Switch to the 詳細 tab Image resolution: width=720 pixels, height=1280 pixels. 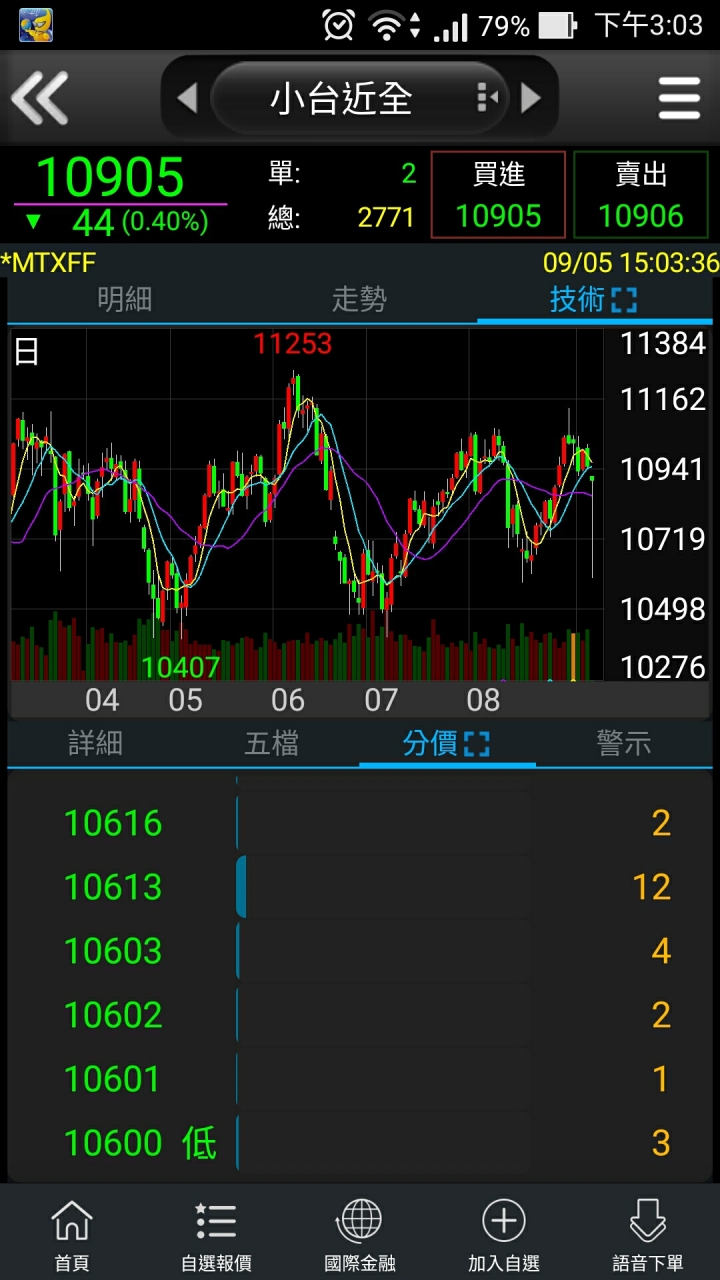(x=96, y=743)
